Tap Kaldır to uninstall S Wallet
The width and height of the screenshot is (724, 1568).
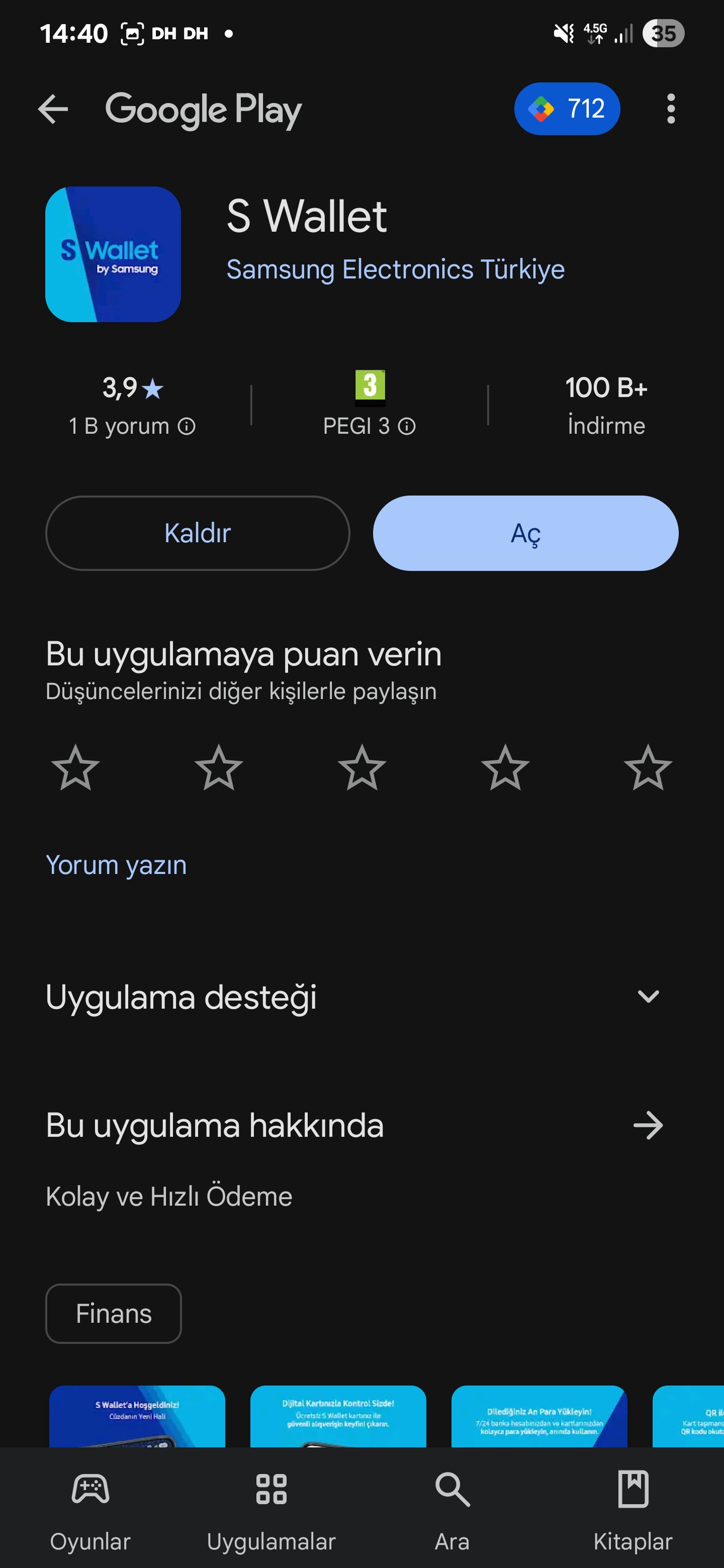197,533
